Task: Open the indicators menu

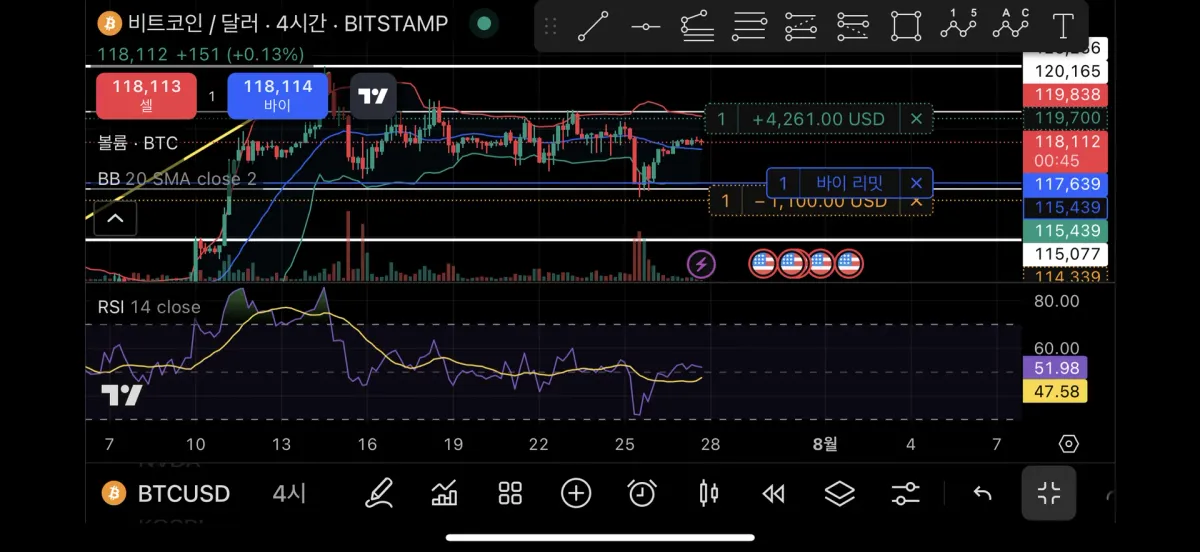Action: 444,493
